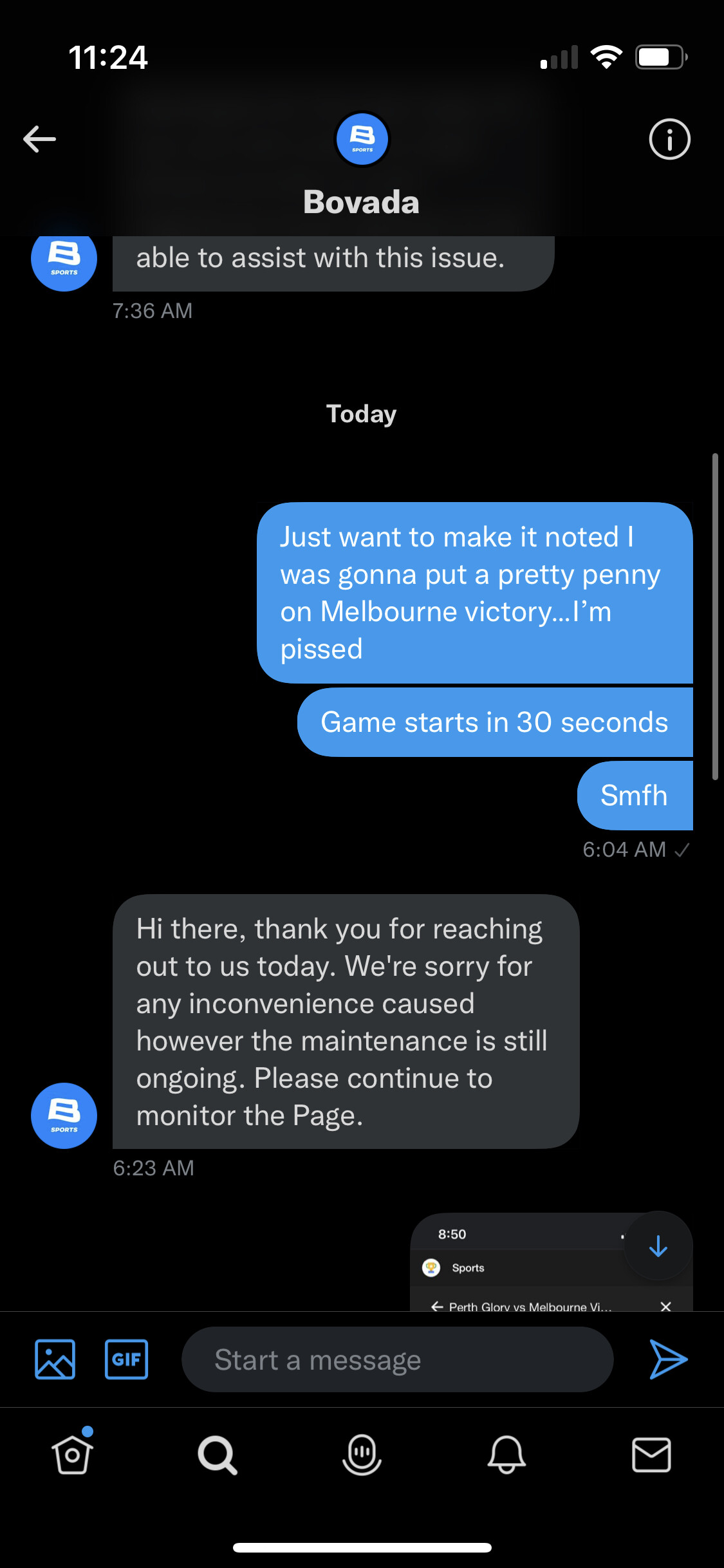Jump to the latest message with down arrow
The image size is (724, 1568).
(658, 1246)
